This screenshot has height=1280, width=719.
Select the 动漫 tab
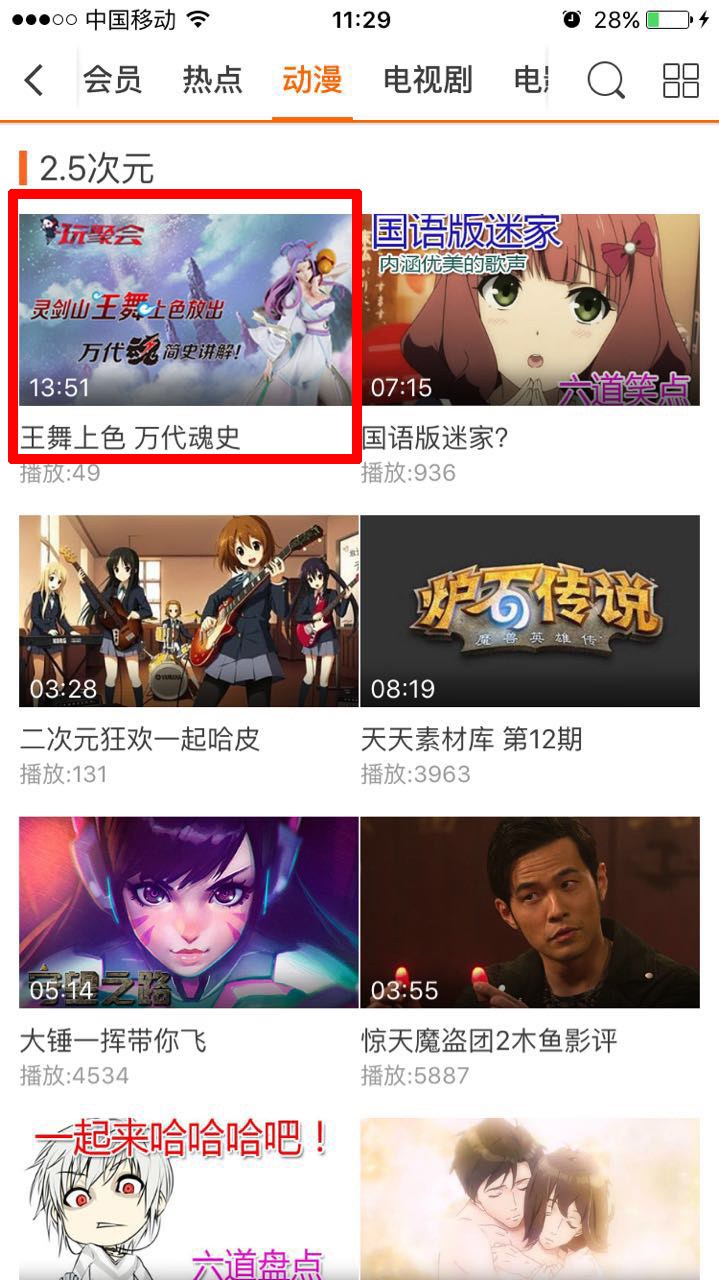[312, 80]
